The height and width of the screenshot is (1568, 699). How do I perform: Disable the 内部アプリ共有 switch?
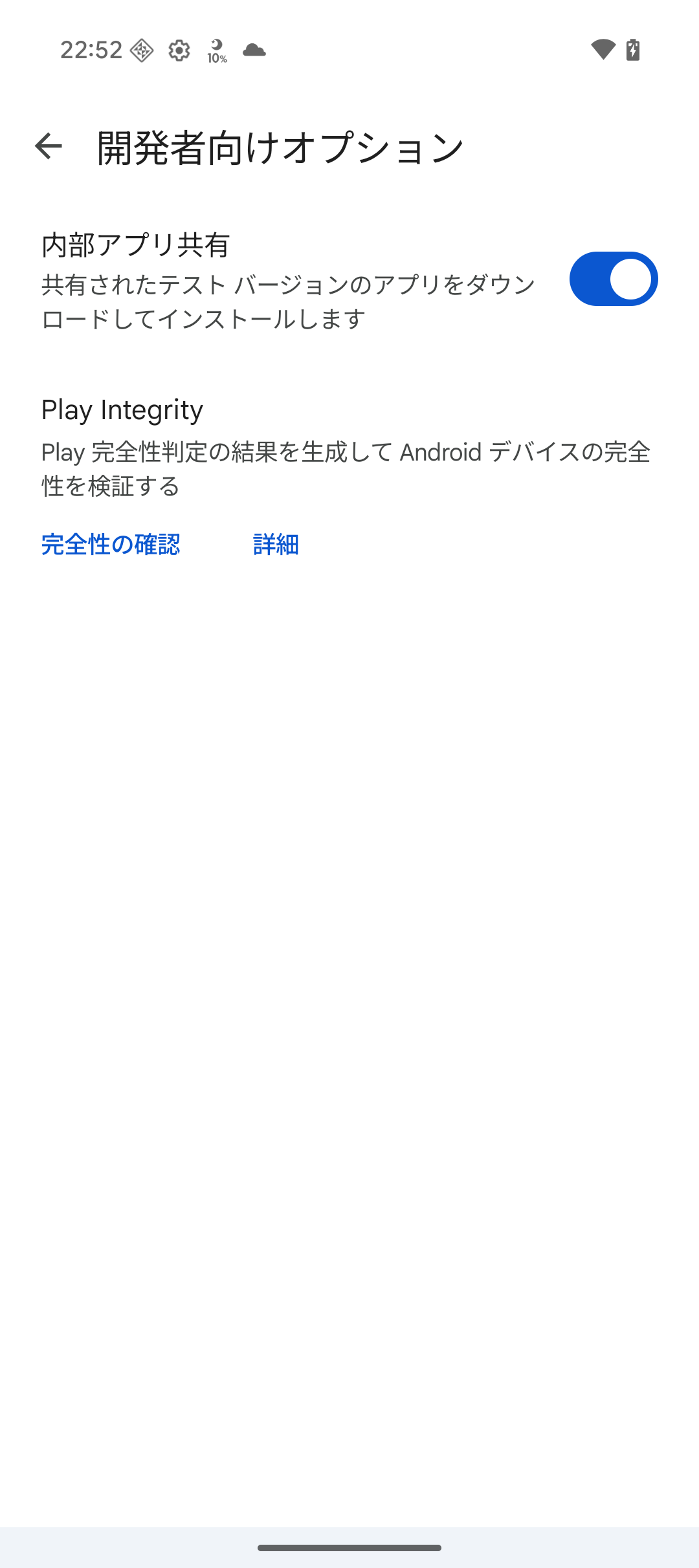click(613, 279)
